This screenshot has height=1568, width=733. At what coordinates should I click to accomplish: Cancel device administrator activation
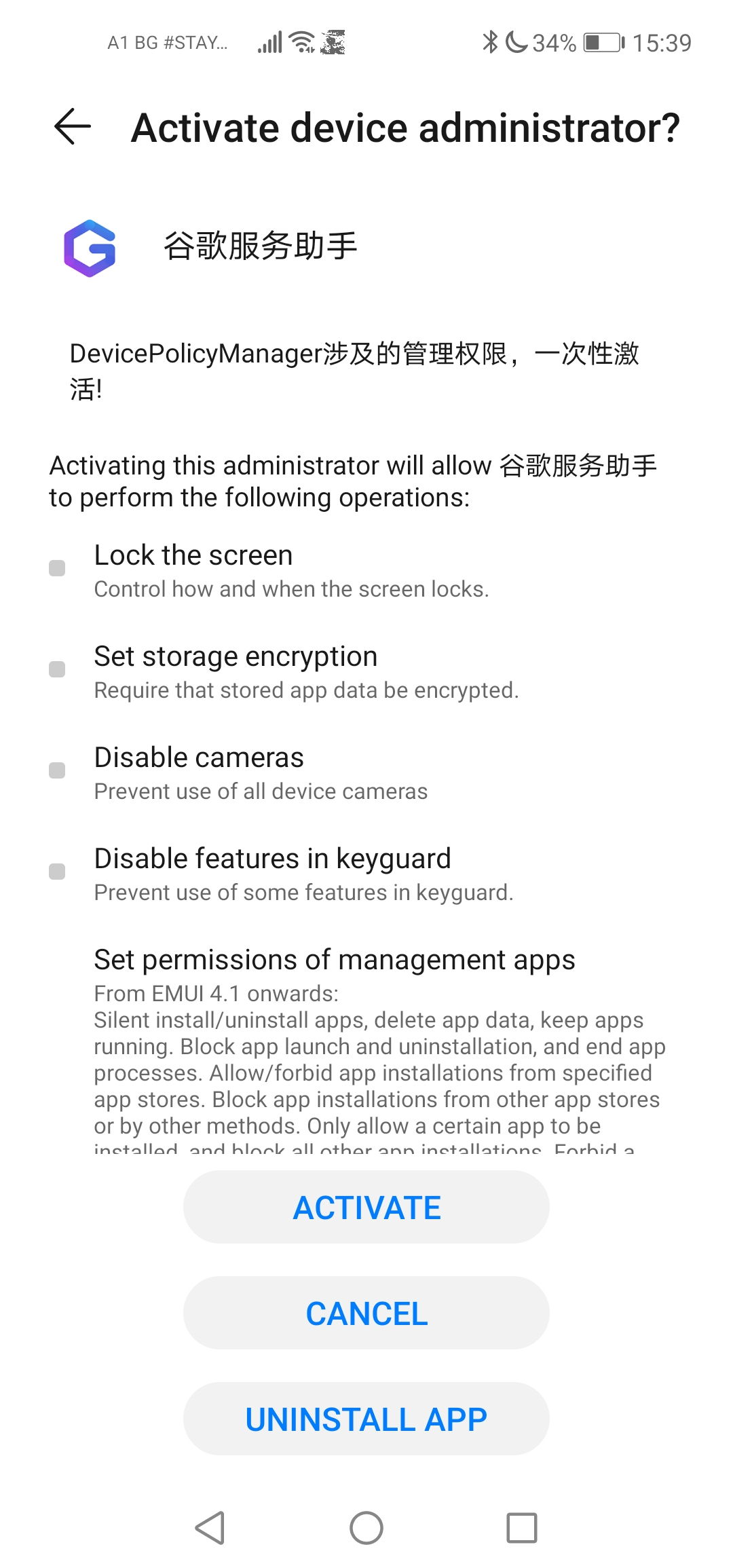[x=366, y=1313]
